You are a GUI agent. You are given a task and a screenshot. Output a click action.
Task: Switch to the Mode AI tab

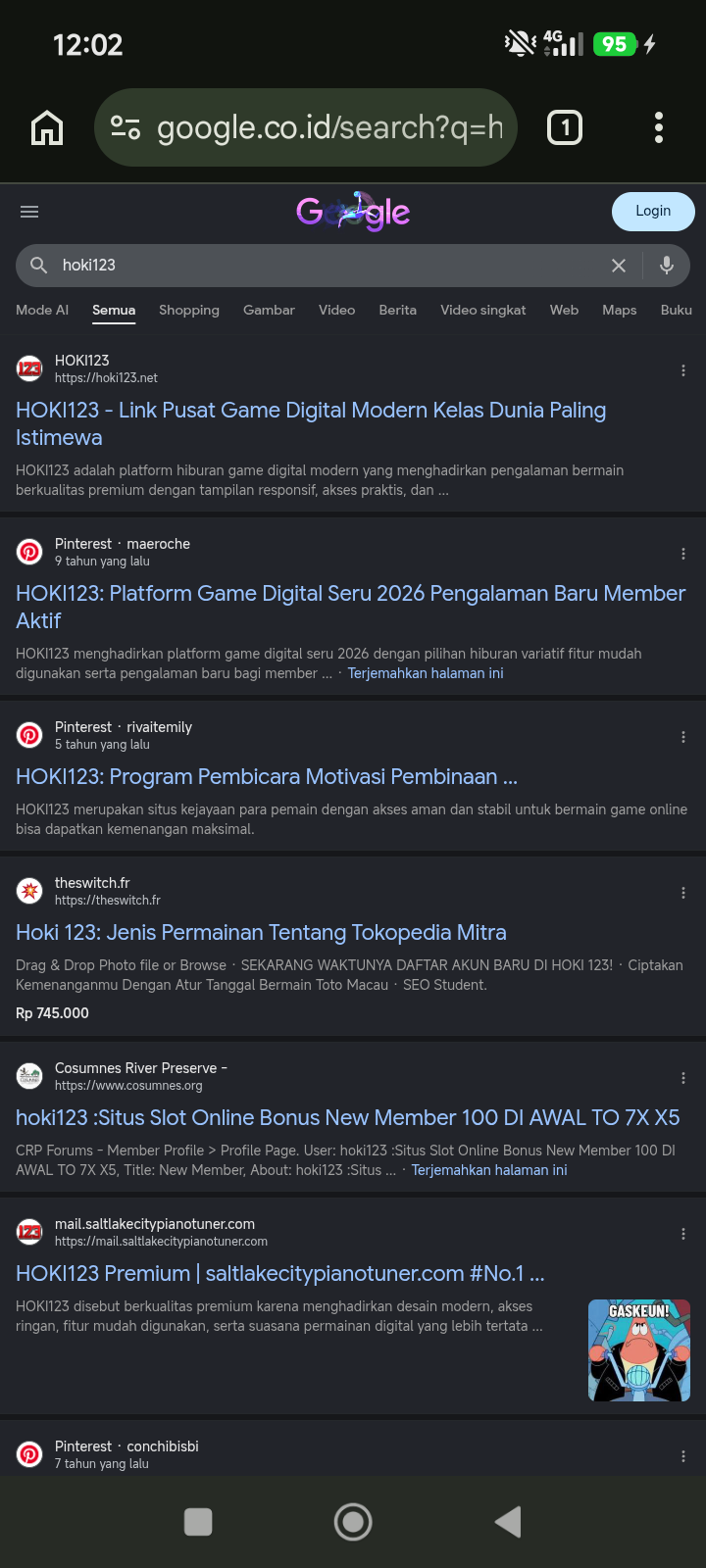[42, 310]
